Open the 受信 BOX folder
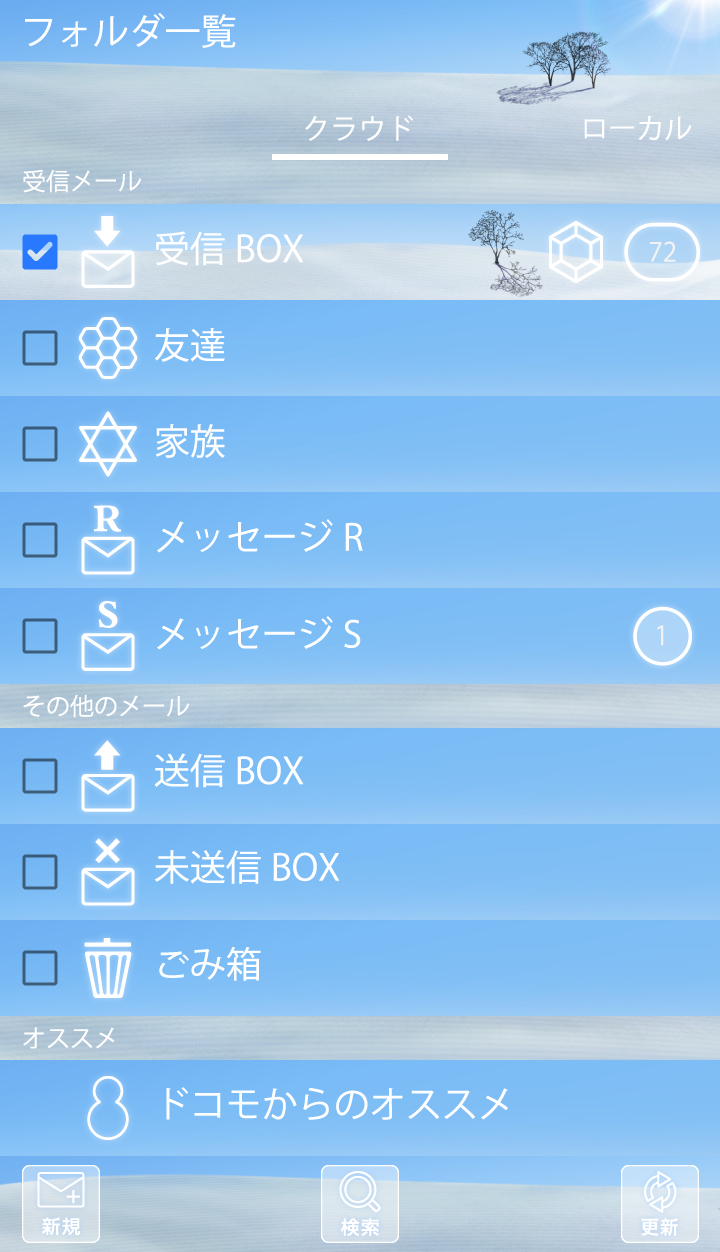720x1252 pixels. (x=229, y=250)
